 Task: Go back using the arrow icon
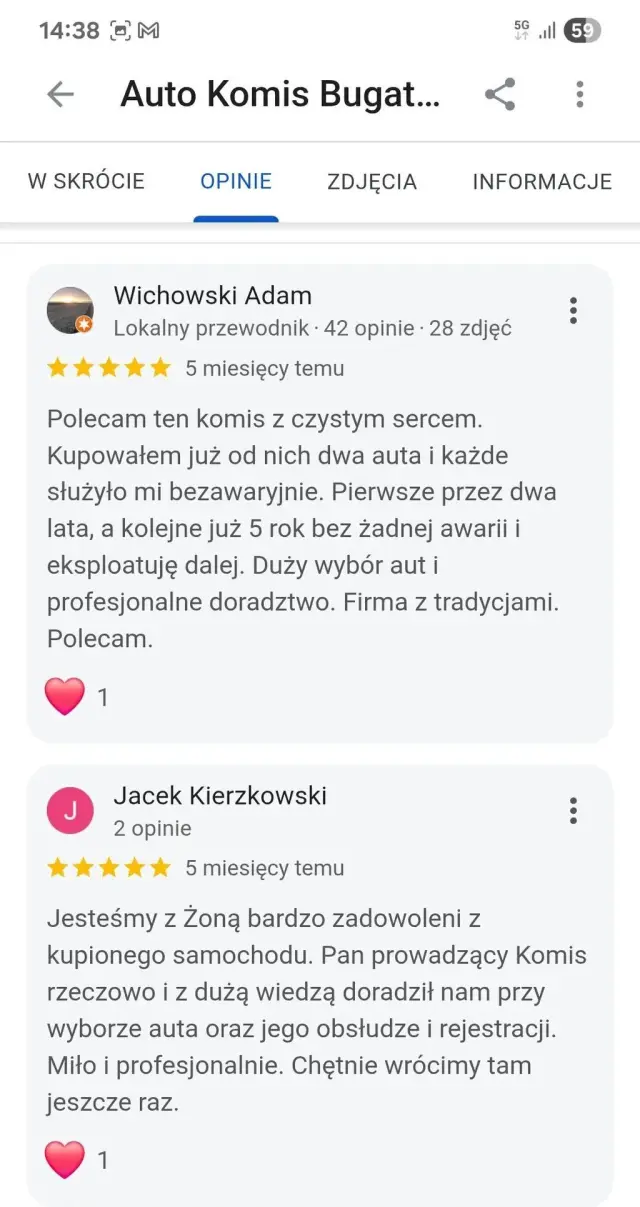61,94
